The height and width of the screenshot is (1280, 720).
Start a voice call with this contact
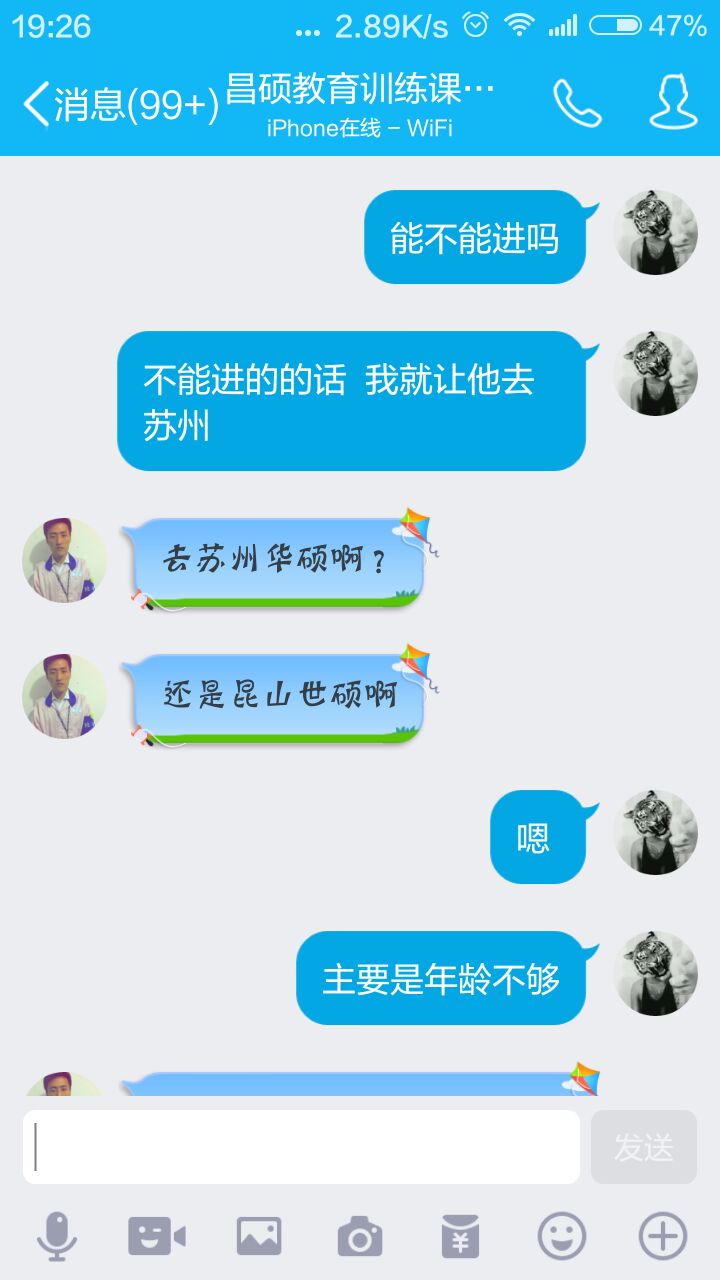coord(577,103)
